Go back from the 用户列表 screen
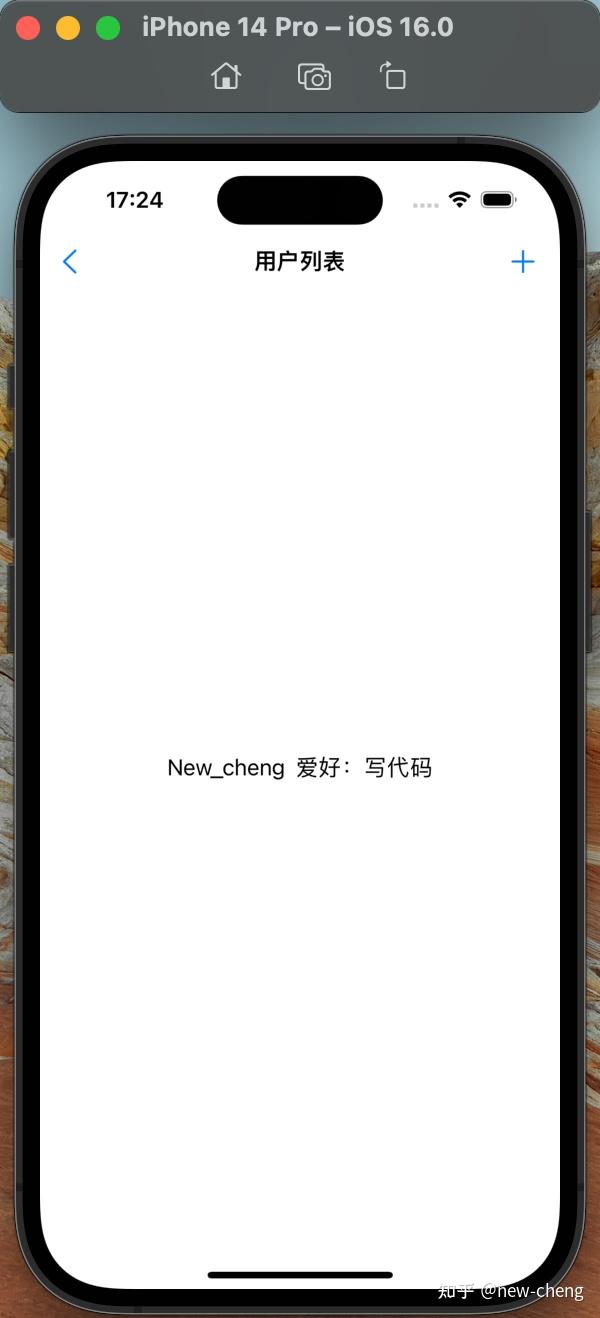The width and height of the screenshot is (600, 1318). point(70,262)
